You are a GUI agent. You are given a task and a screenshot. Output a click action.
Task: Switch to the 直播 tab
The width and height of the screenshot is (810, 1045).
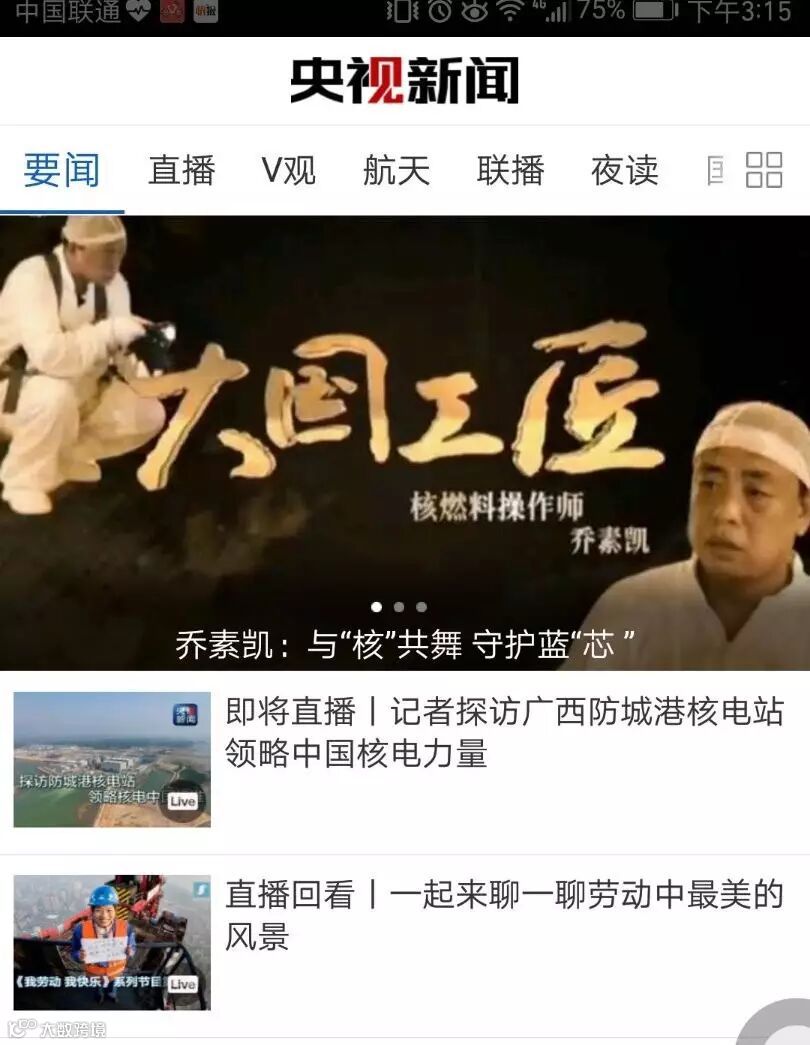pos(181,171)
